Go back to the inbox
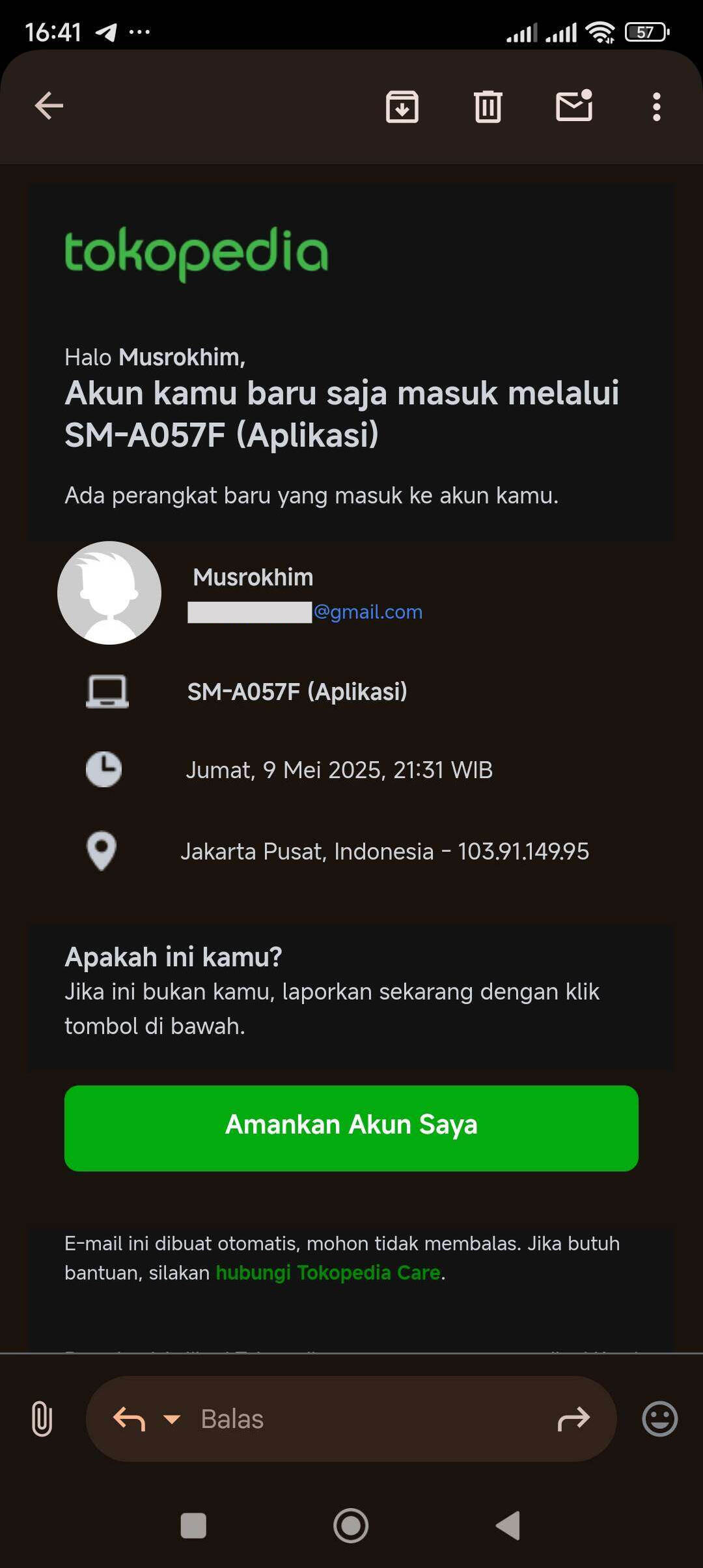703x1568 pixels. (49, 106)
